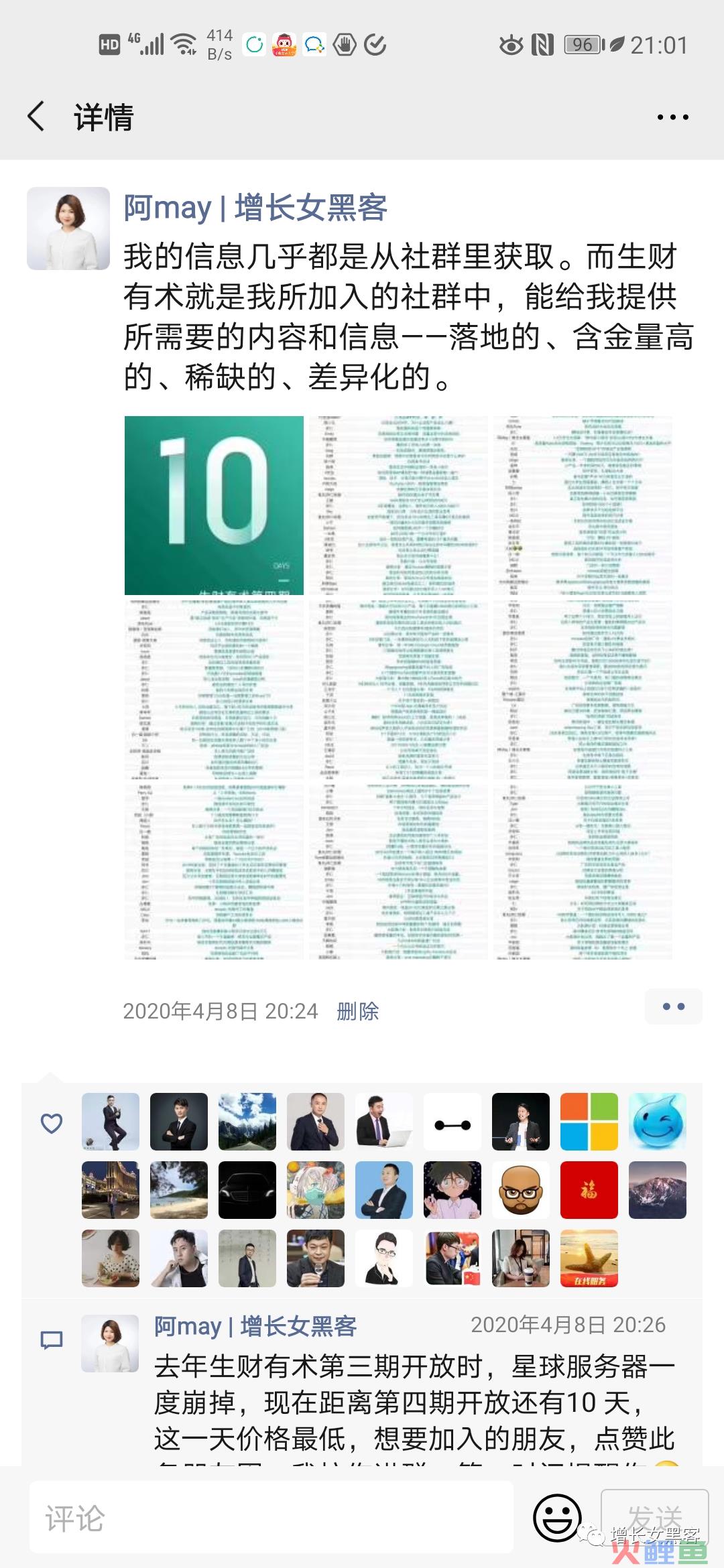Open the post author name 阿may | 增长女黑客

(x=255, y=208)
